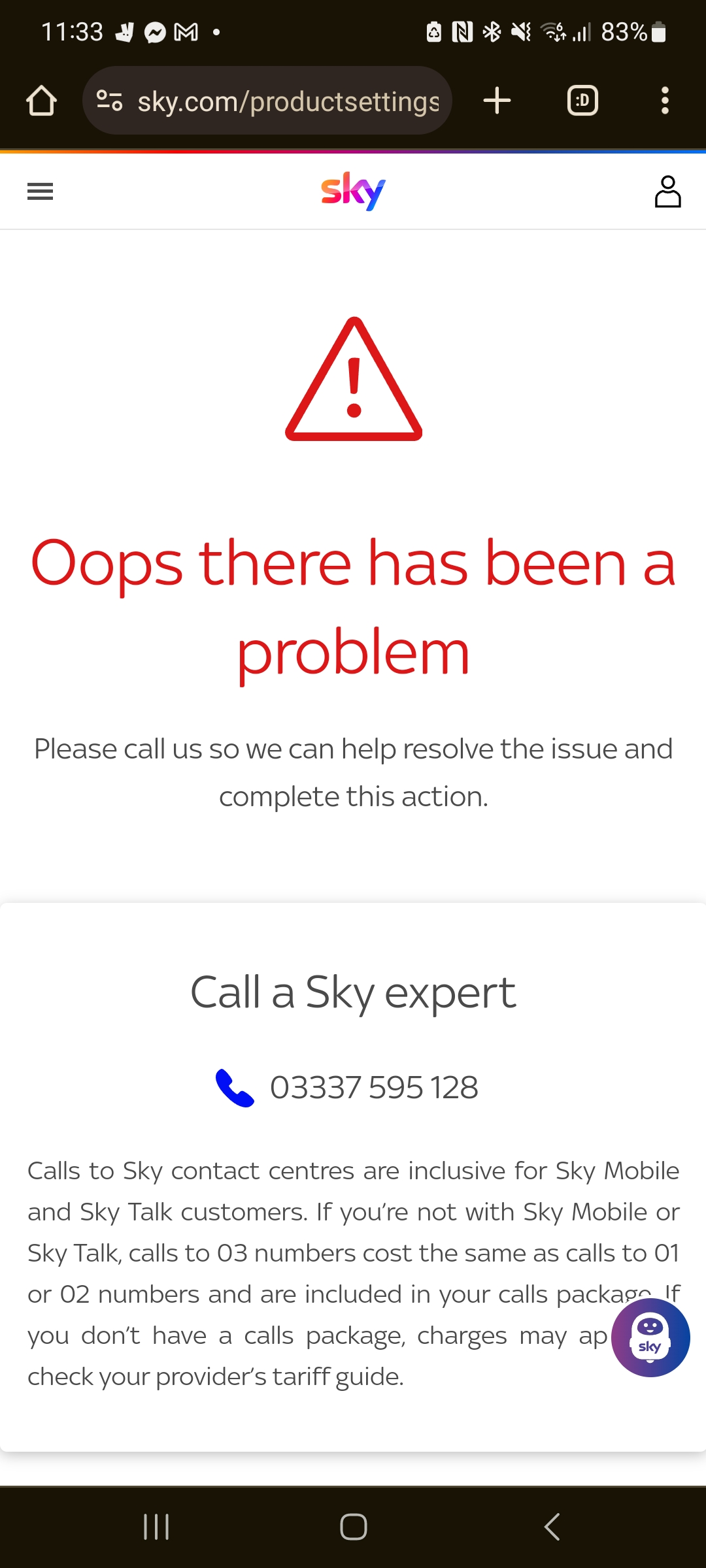Tap the sky.com/productsettings address bar
This screenshot has width=706, height=1568.
click(x=288, y=100)
